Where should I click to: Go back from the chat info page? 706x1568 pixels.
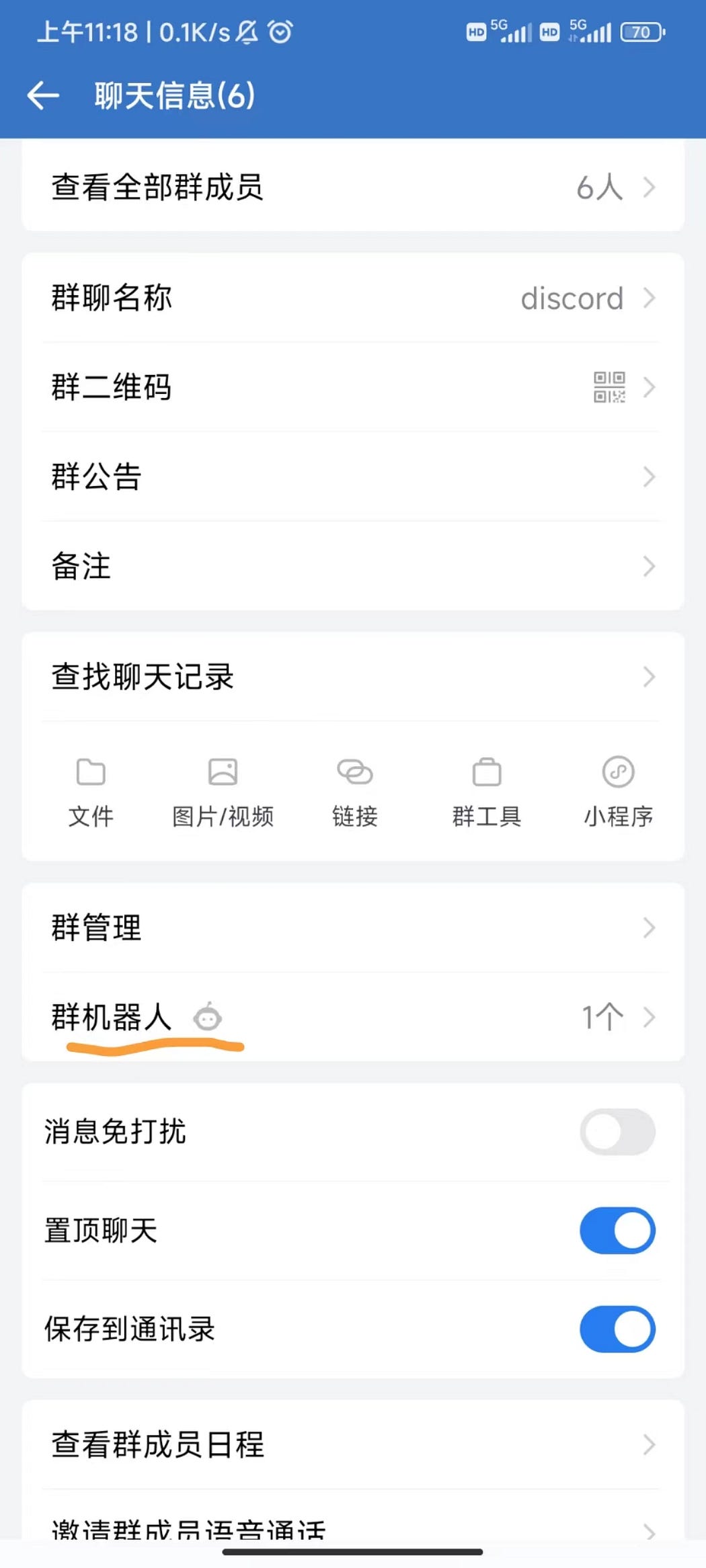coord(44,95)
